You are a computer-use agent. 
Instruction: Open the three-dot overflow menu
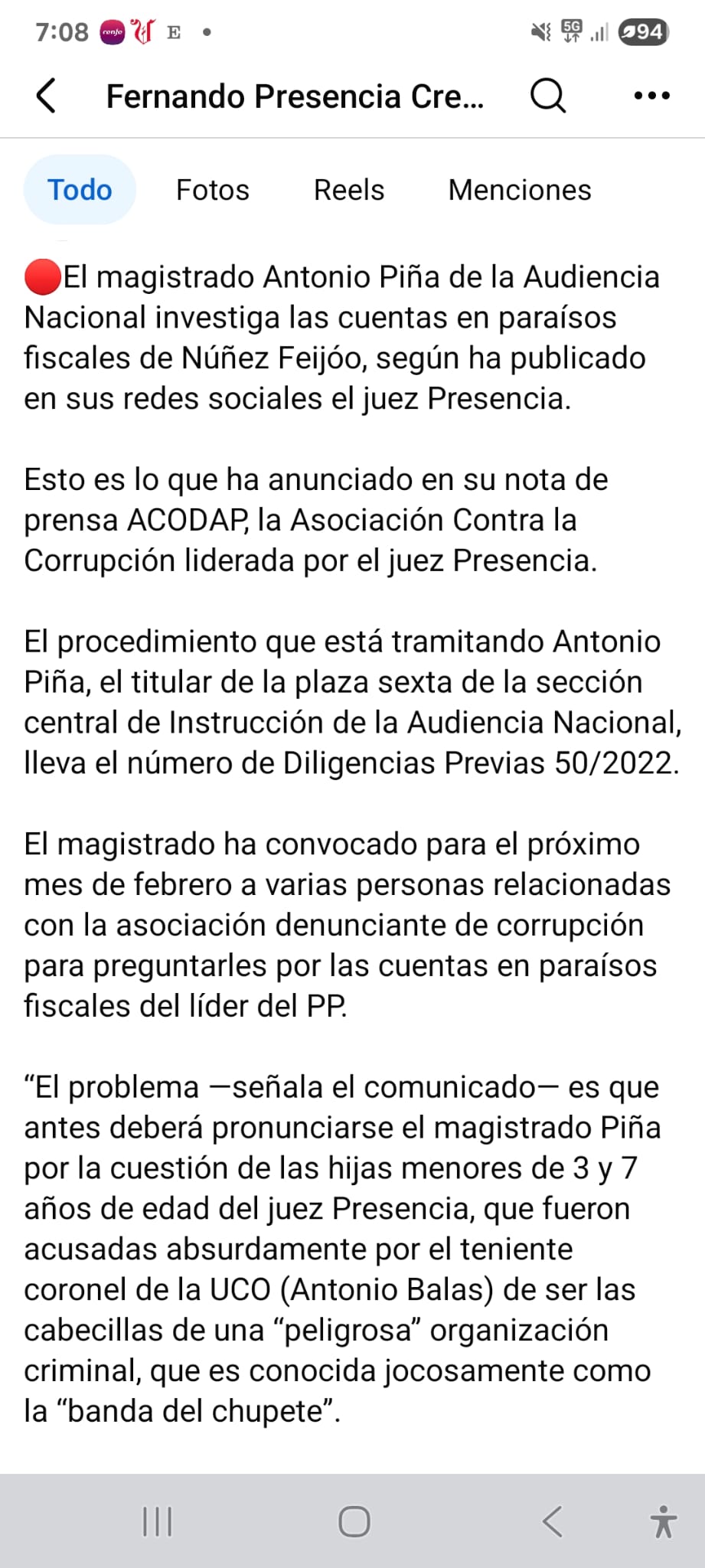click(x=651, y=96)
